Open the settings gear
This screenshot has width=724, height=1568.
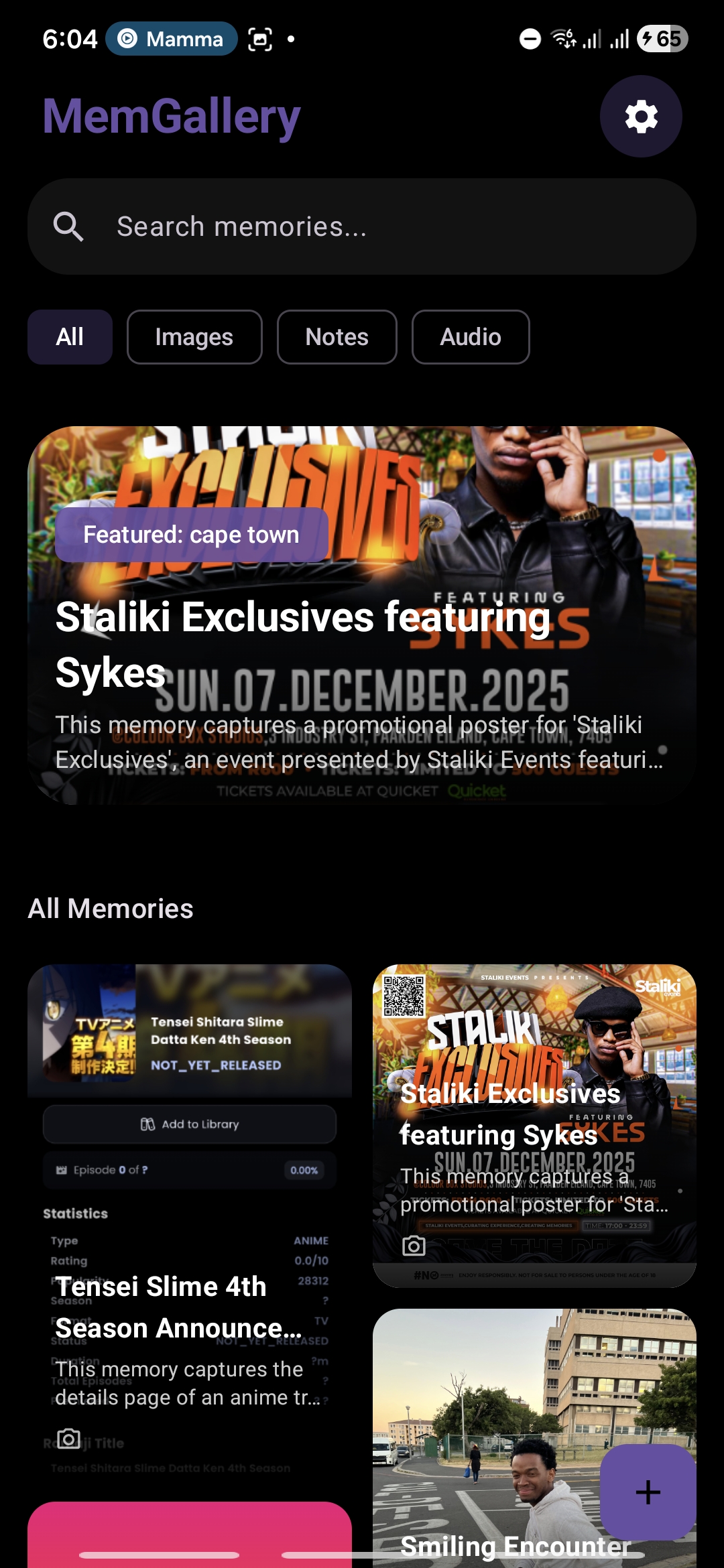click(641, 117)
